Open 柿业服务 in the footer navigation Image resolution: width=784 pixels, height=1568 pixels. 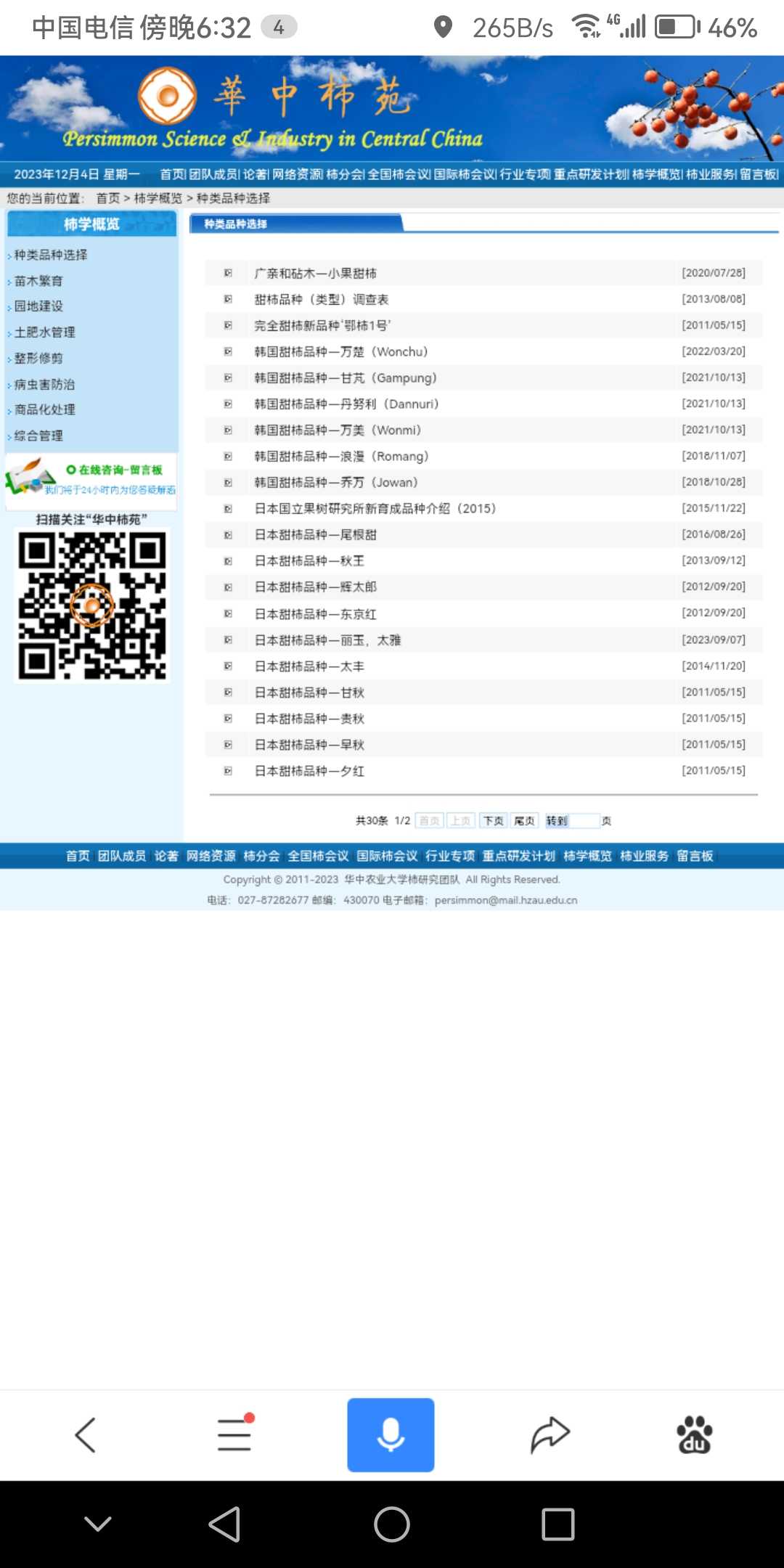645,856
